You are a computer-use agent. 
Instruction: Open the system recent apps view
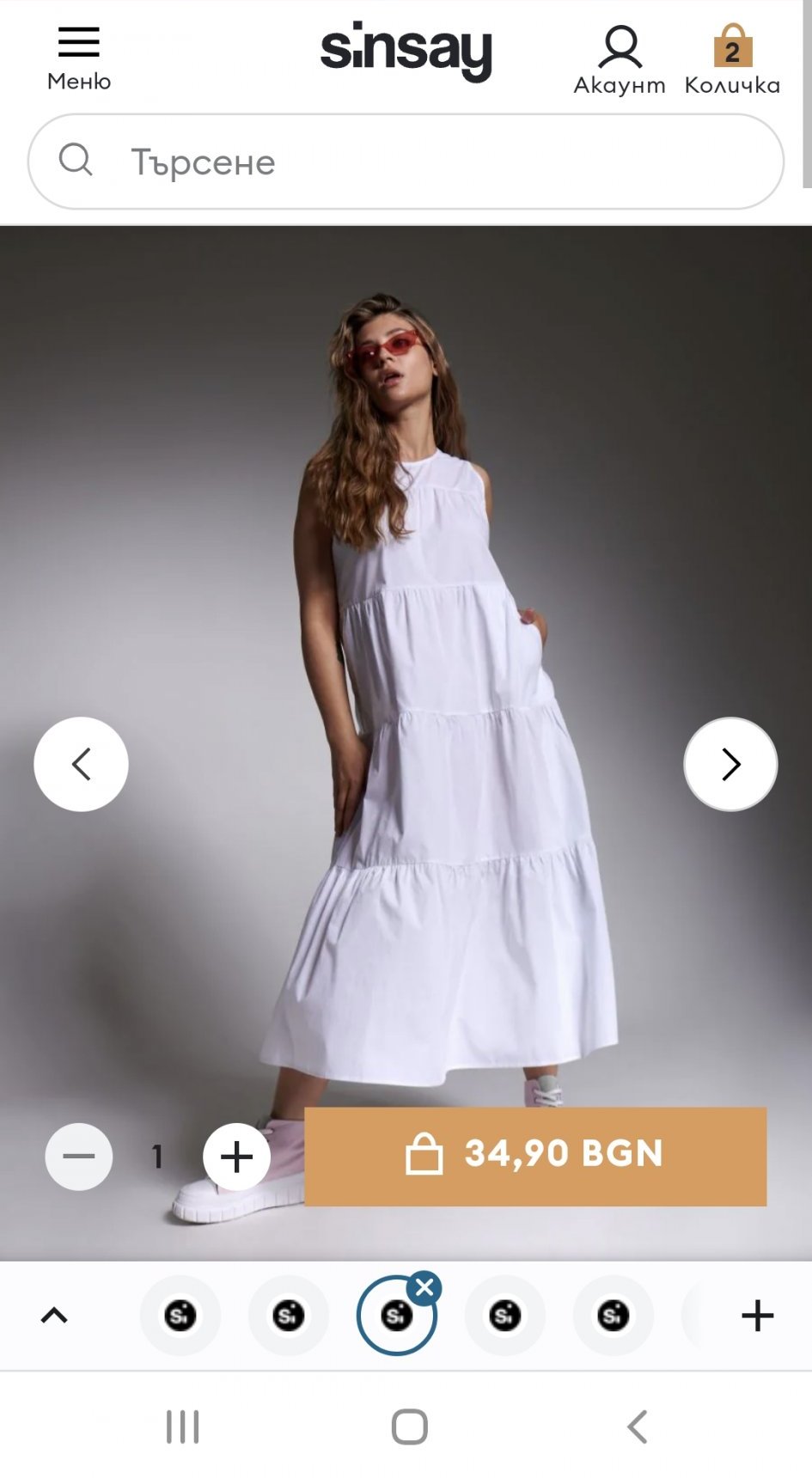182,1427
